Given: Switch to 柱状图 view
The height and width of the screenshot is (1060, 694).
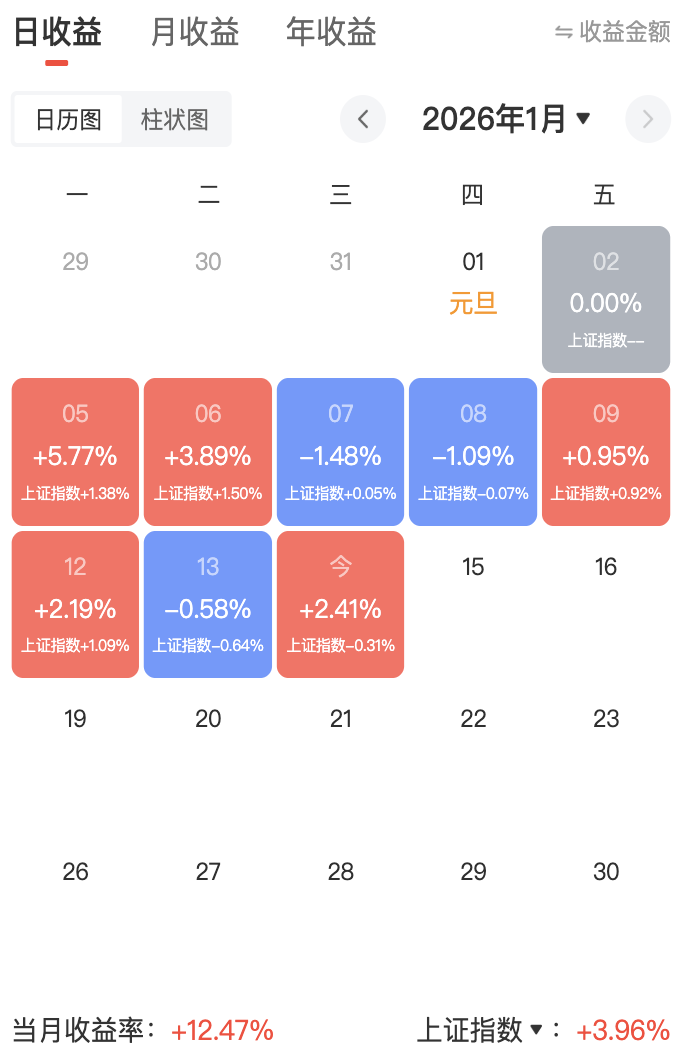Looking at the screenshot, I should click(x=175, y=120).
